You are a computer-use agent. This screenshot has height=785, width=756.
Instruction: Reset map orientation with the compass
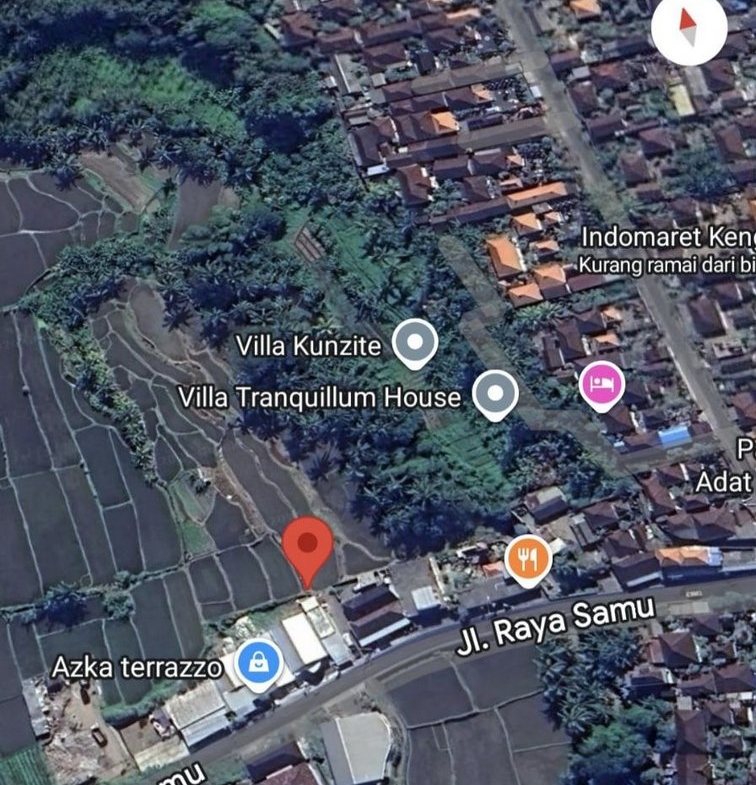point(689,28)
